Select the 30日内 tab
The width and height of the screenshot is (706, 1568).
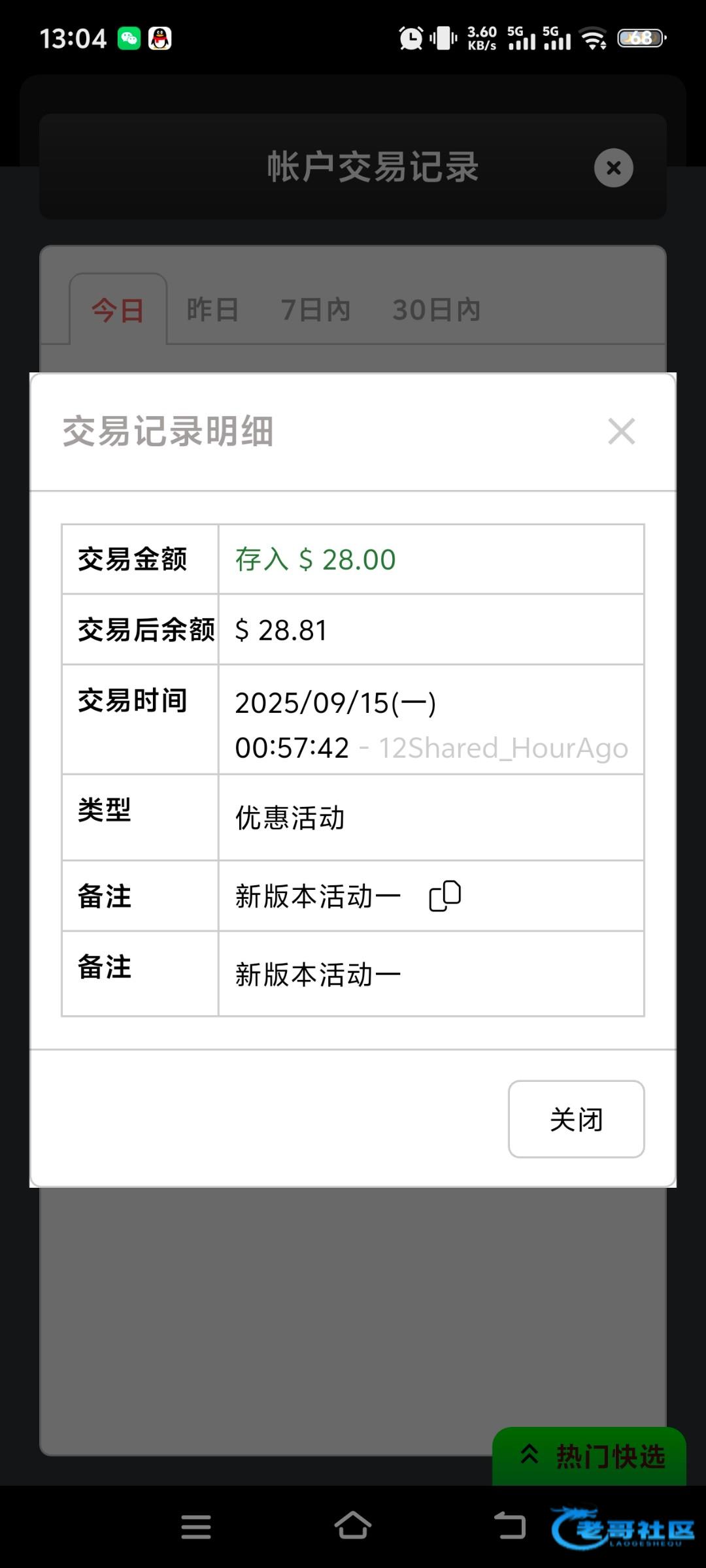[437, 310]
